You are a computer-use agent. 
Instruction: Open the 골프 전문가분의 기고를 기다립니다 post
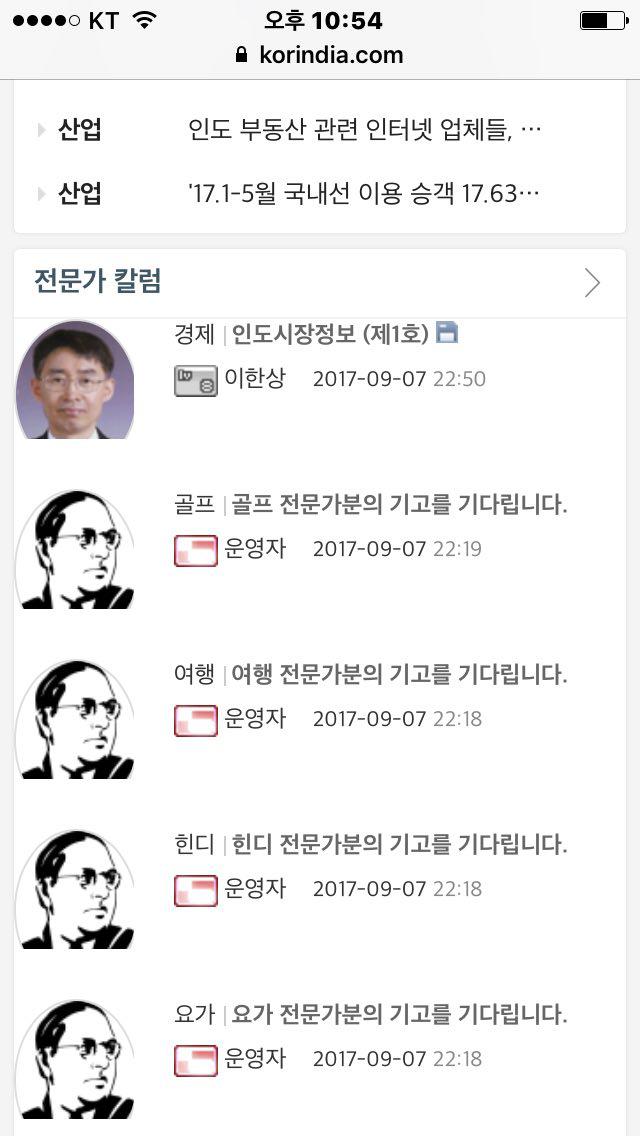[399, 505]
